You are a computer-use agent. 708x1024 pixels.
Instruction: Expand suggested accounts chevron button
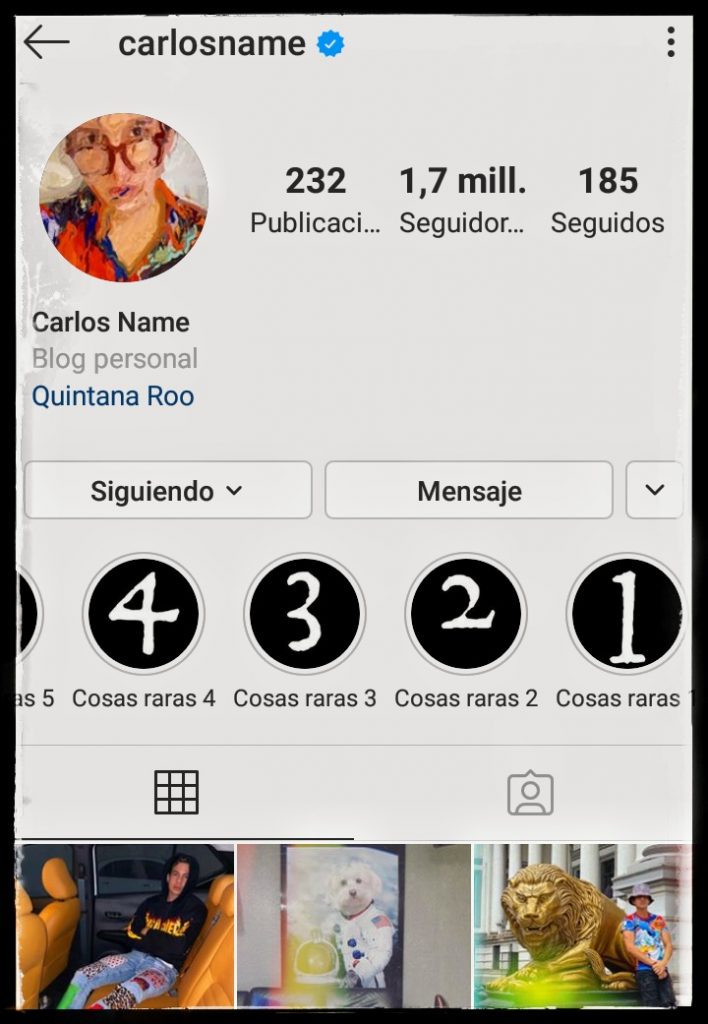click(x=655, y=490)
